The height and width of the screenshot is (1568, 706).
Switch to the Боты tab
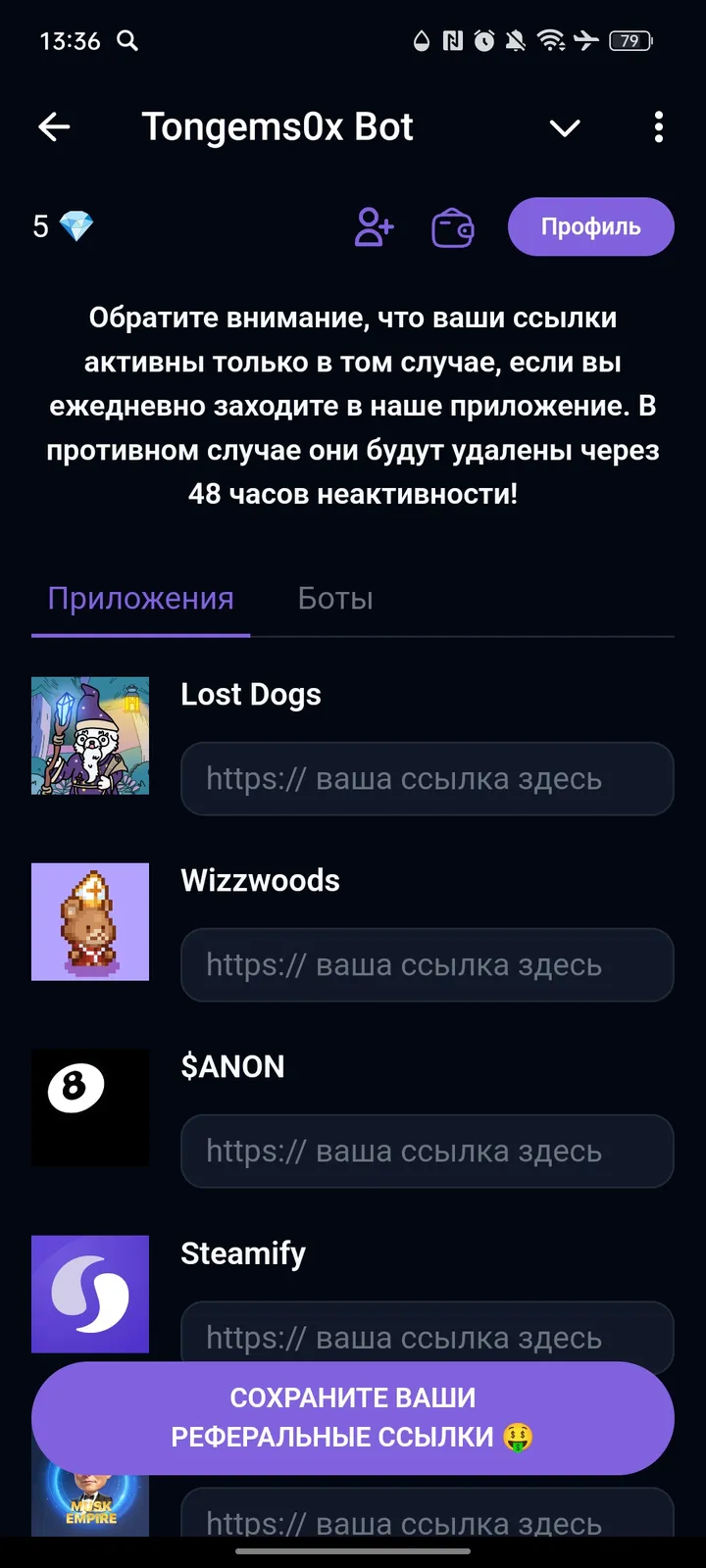[335, 599]
